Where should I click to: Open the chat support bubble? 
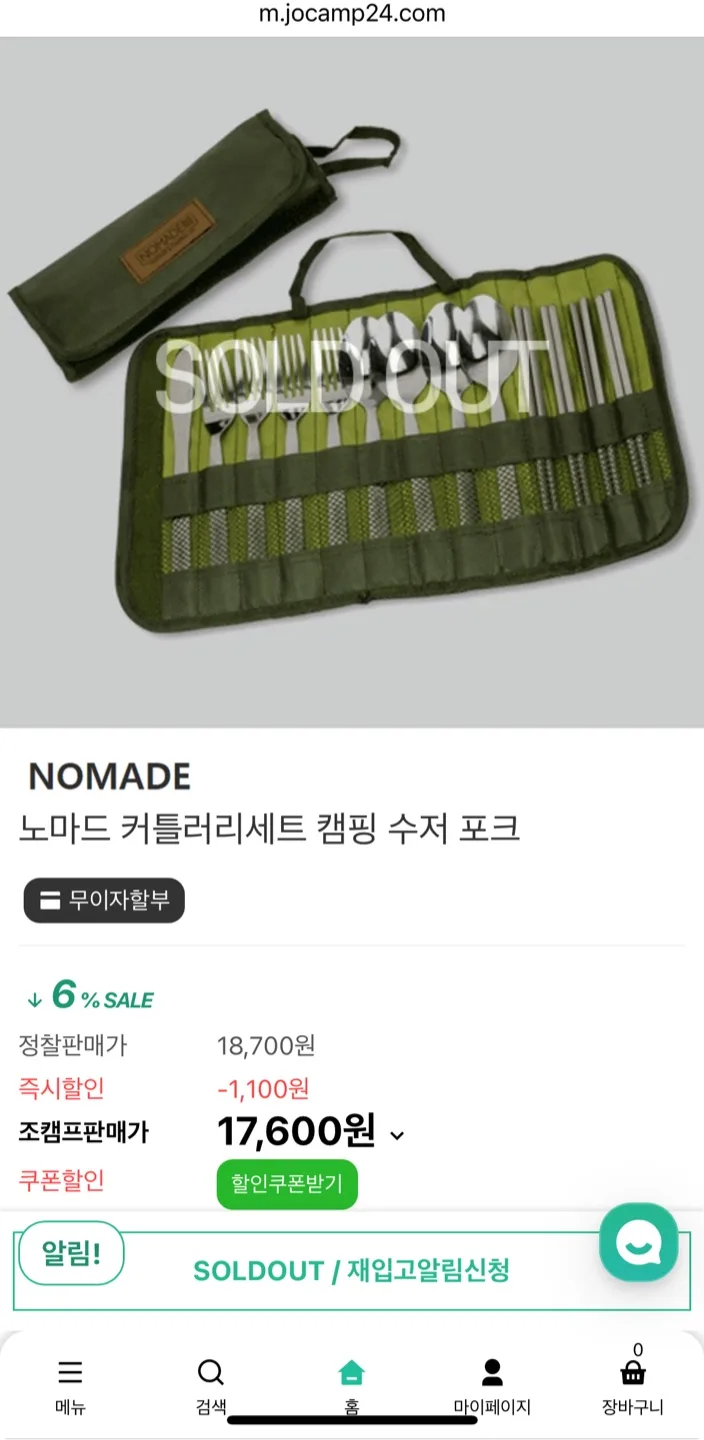click(638, 1242)
